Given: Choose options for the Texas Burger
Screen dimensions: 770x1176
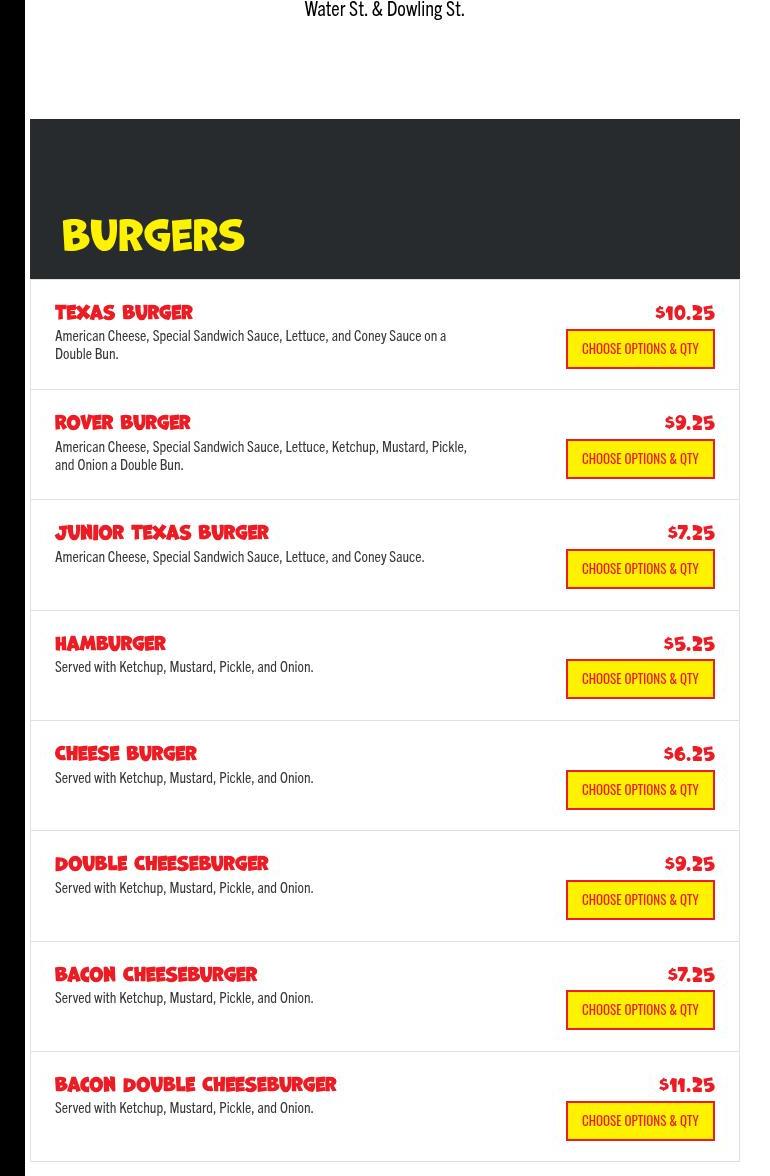Looking at the screenshot, I should click(640, 349).
